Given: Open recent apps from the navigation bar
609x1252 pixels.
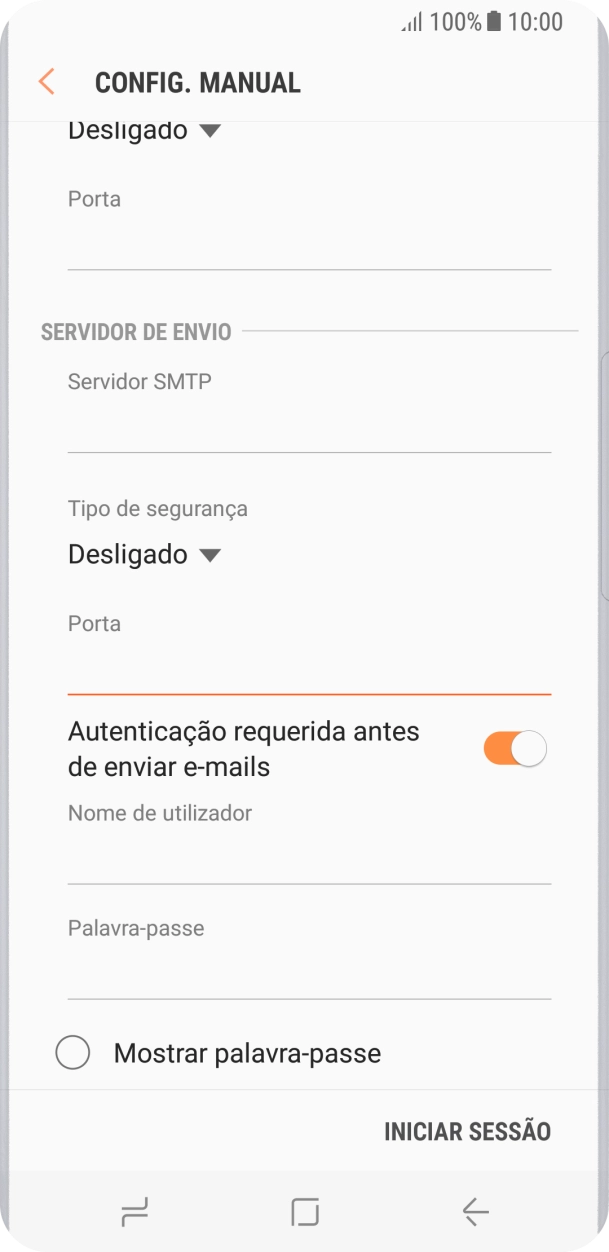Looking at the screenshot, I should (x=134, y=1213).
